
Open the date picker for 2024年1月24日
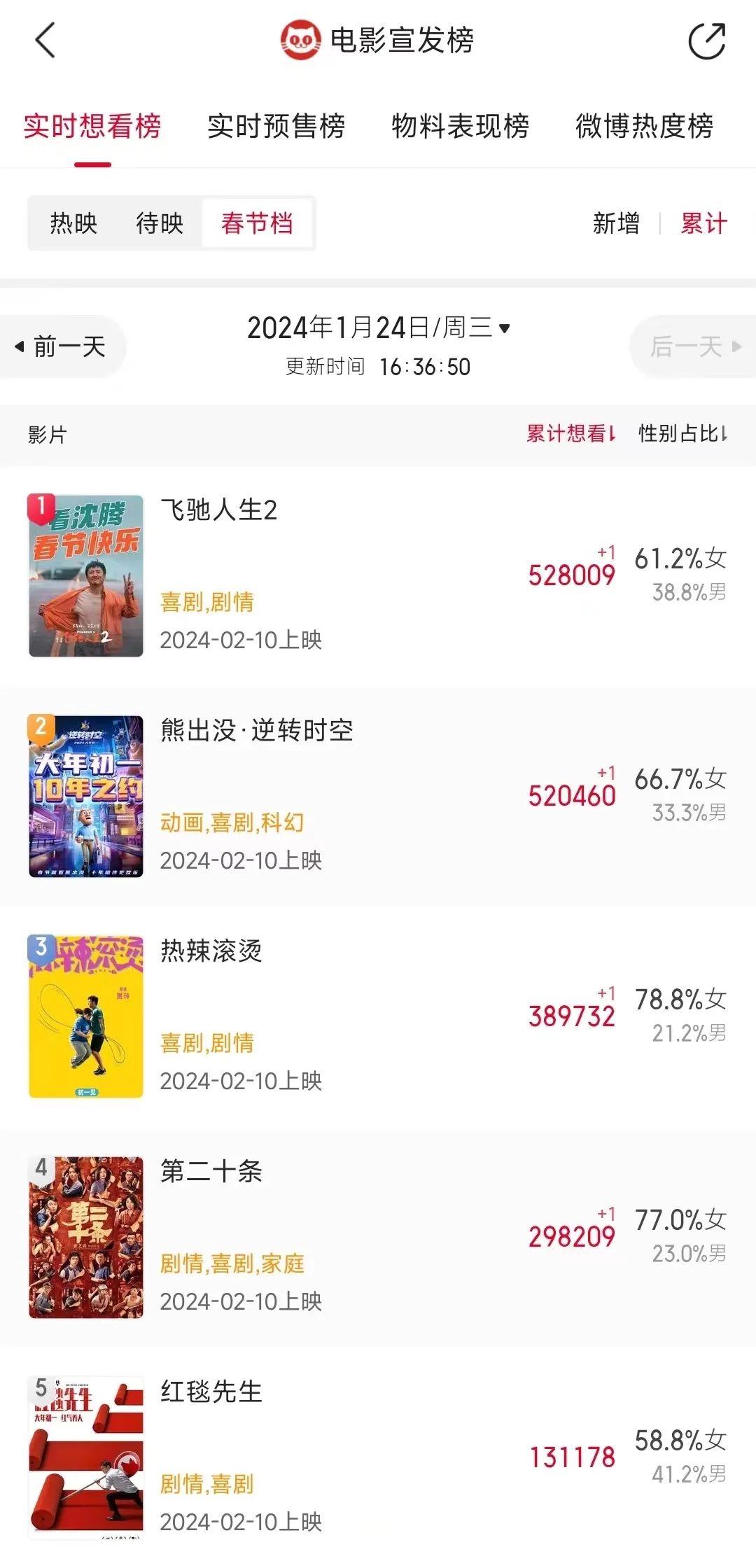[x=378, y=328]
